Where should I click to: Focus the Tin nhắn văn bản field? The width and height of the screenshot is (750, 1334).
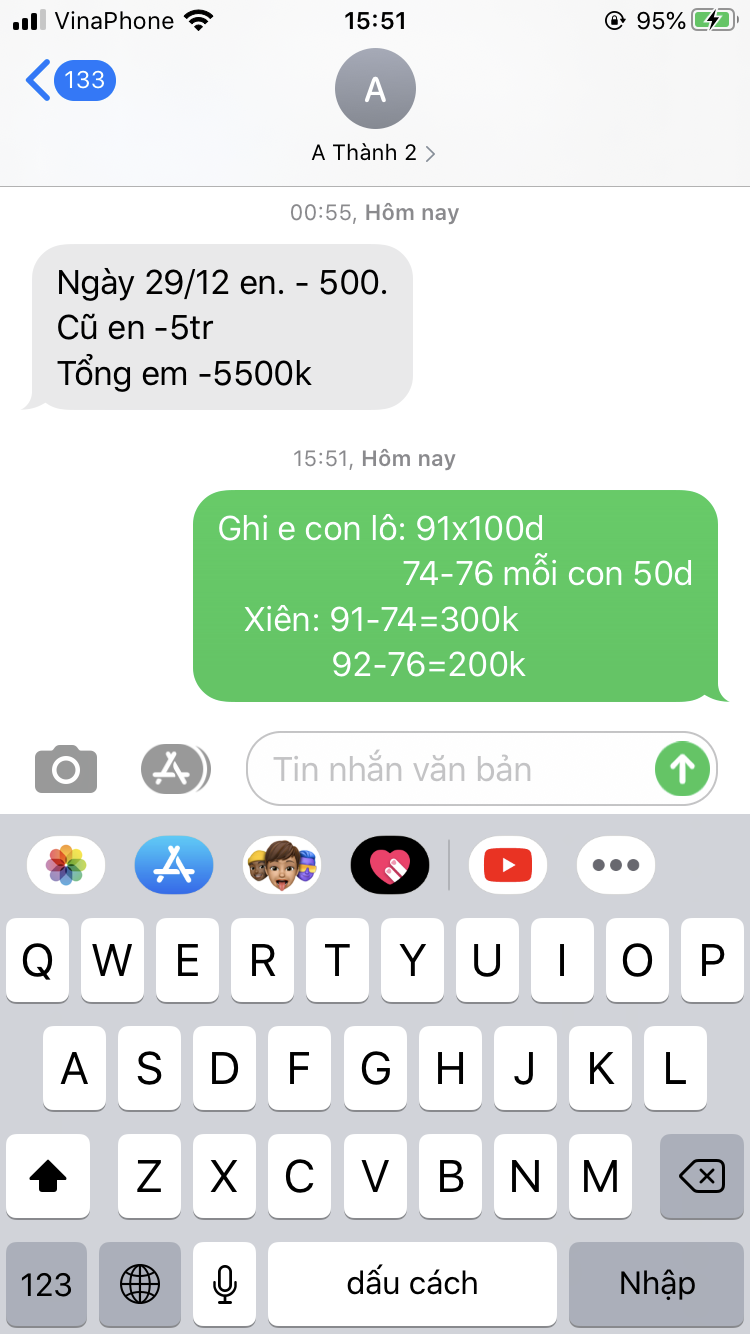tap(450, 769)
